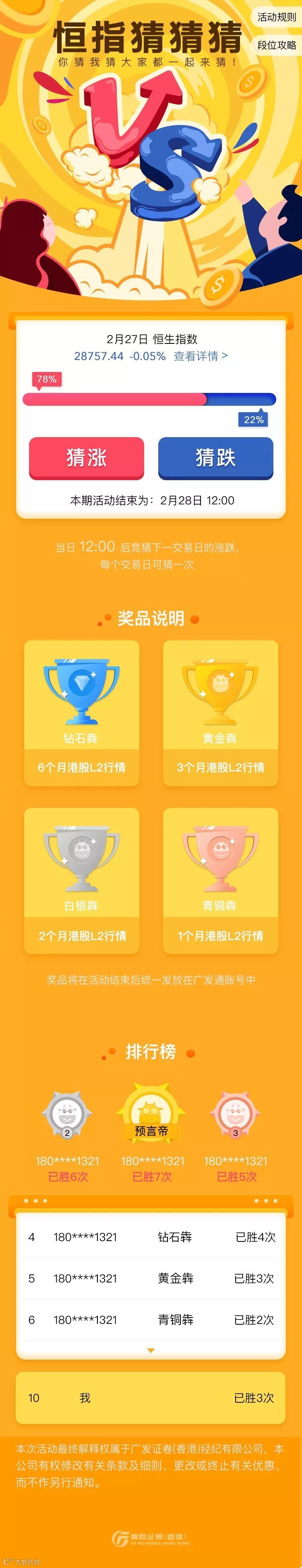Tap 猜涨 to guess the index rises

[x=87, y=458]
